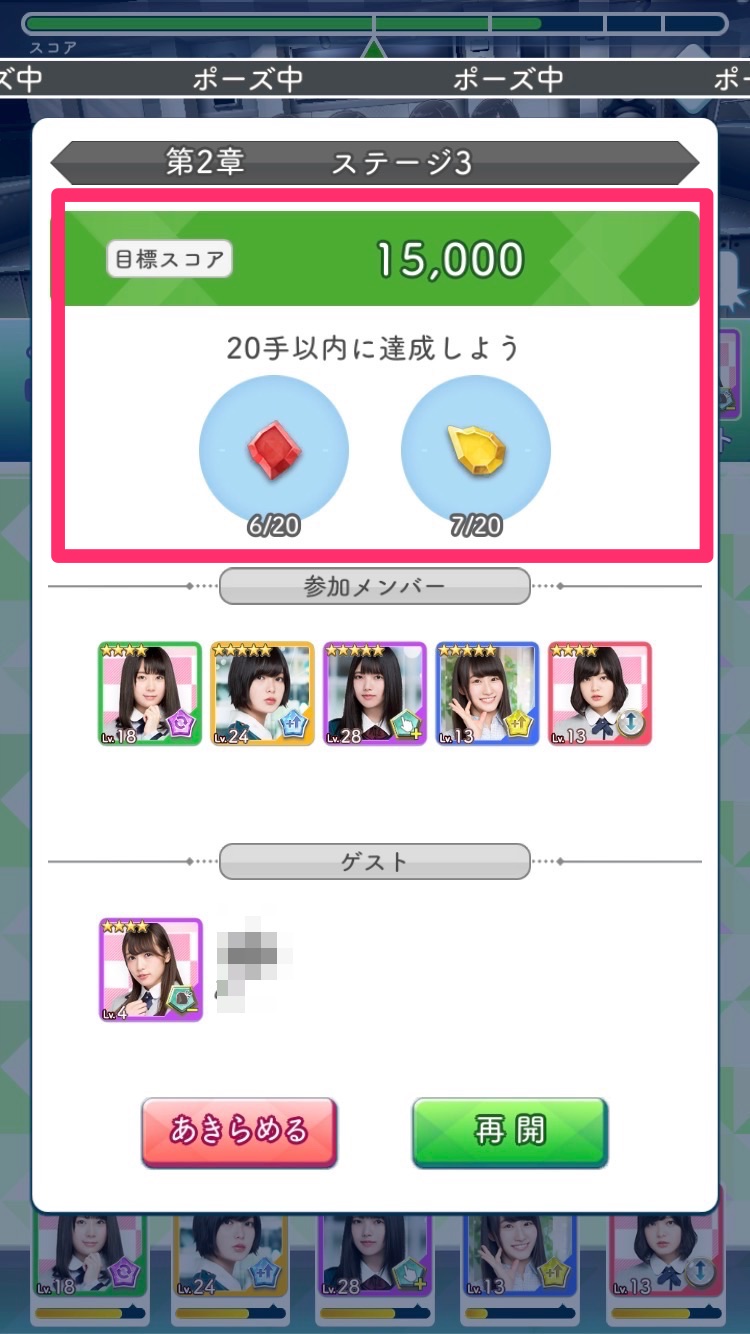Open the Lv.4 guest member card
Image resolution: width=750 pixels, height=1334 pixels.
tap(151, 969)
